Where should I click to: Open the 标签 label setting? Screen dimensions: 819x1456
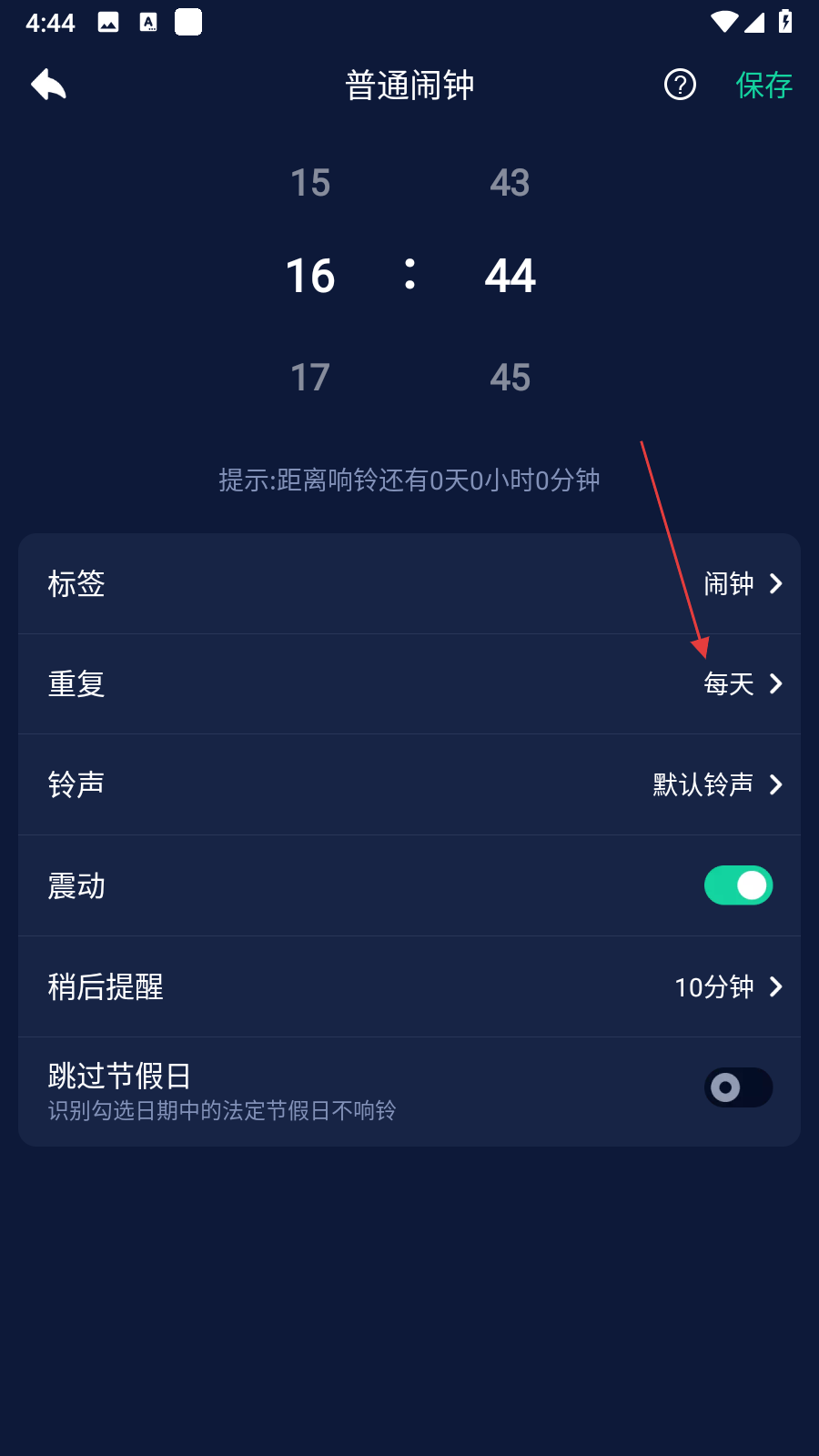(409, 584)
